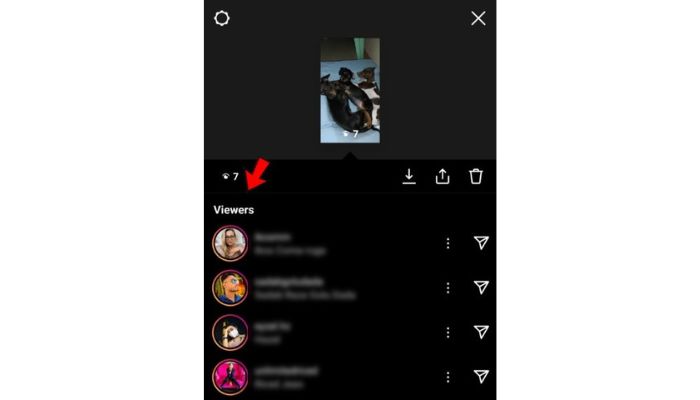This screenshot has height=400, width=700.
Task: Open story settings gear icon
Action: click(222, 18)
